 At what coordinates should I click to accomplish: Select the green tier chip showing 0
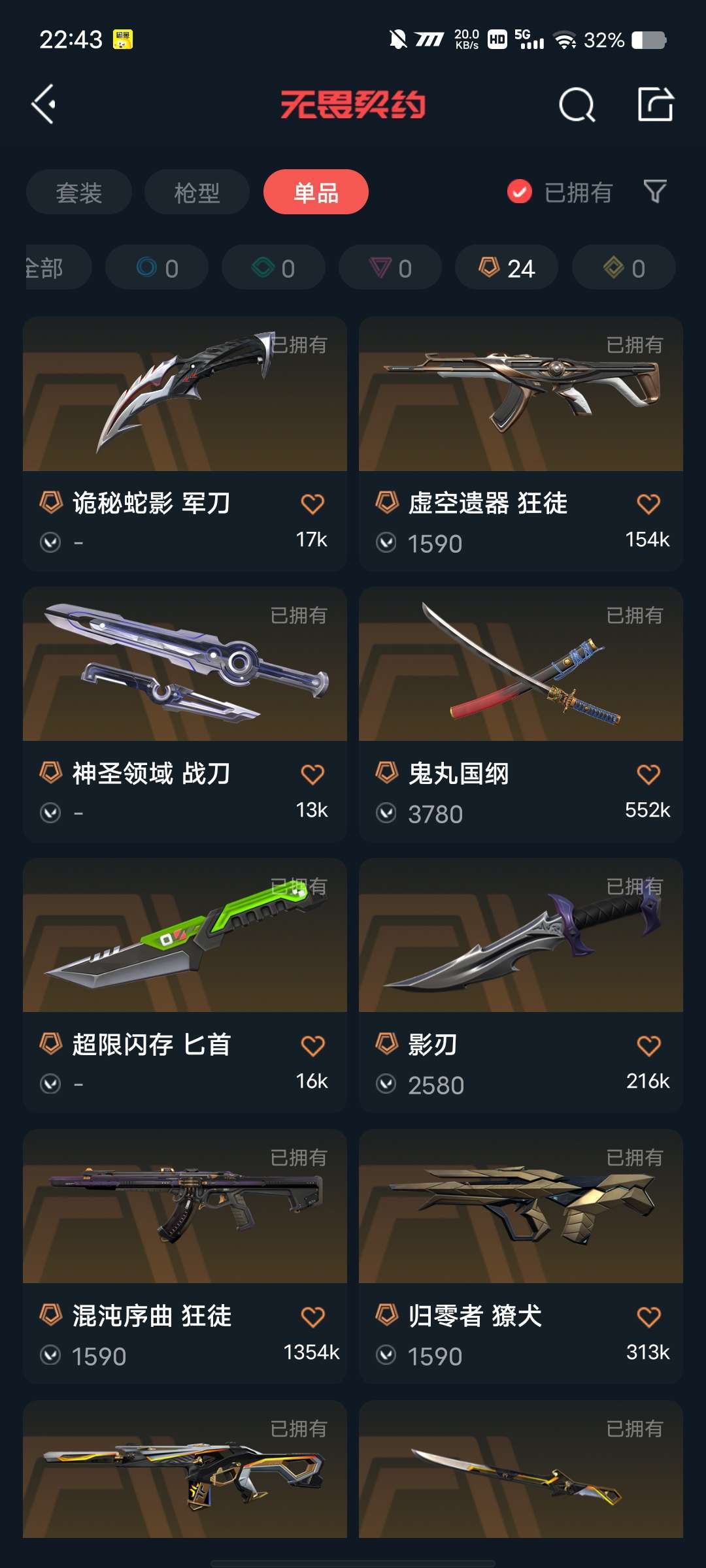click(273, 267)
